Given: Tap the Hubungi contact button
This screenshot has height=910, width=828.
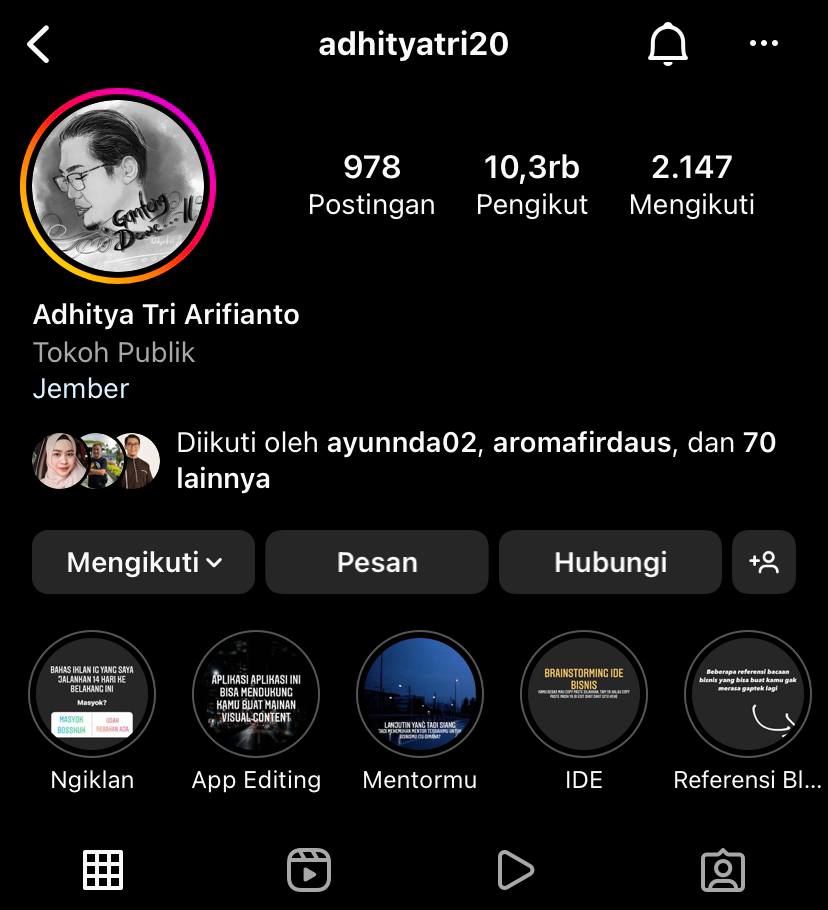Looking at the screenshot, I should click(x=610, y=562).
